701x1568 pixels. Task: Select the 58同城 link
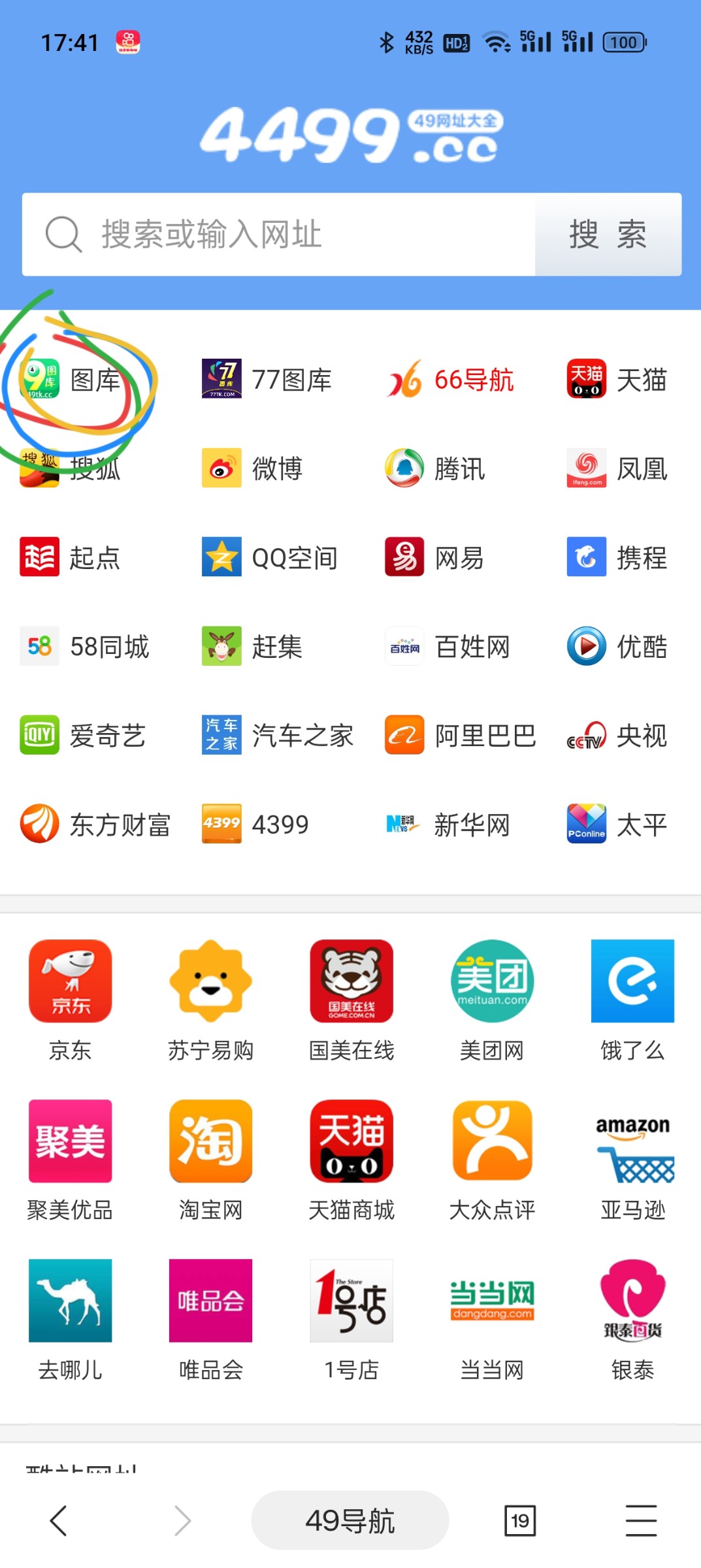coord(85,646)
